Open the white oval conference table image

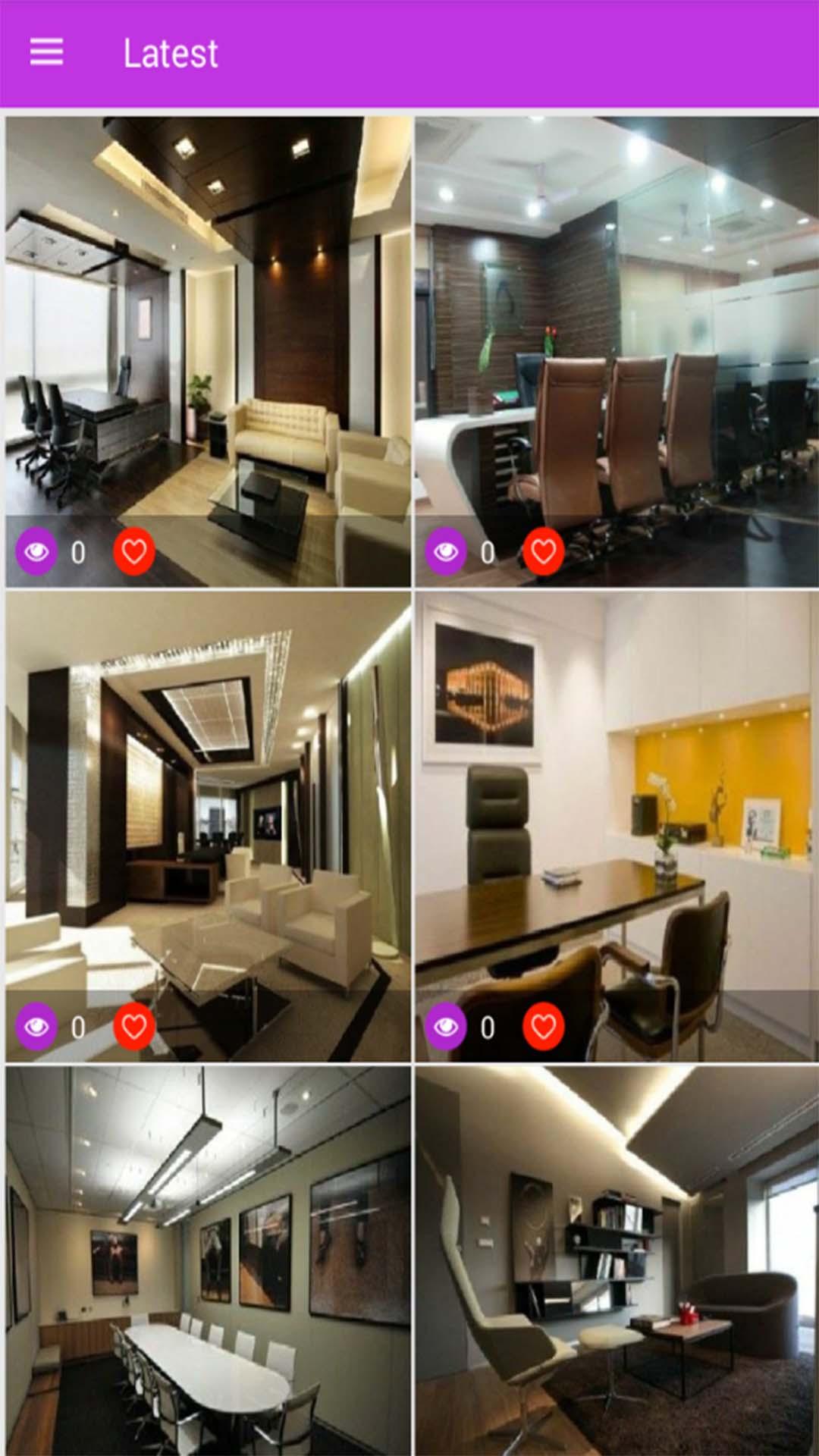tap(209, 1261)
